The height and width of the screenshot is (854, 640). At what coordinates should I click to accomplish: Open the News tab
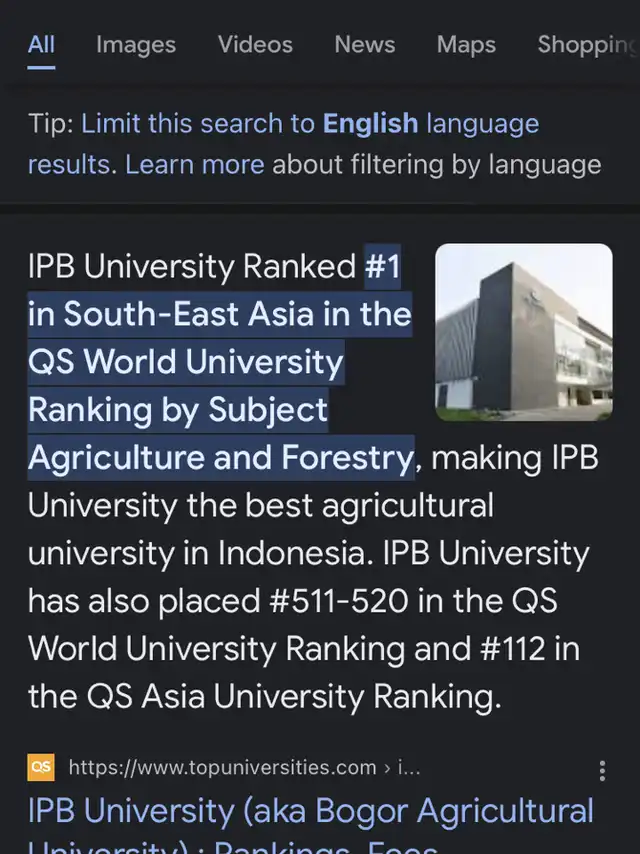[365, 45]
